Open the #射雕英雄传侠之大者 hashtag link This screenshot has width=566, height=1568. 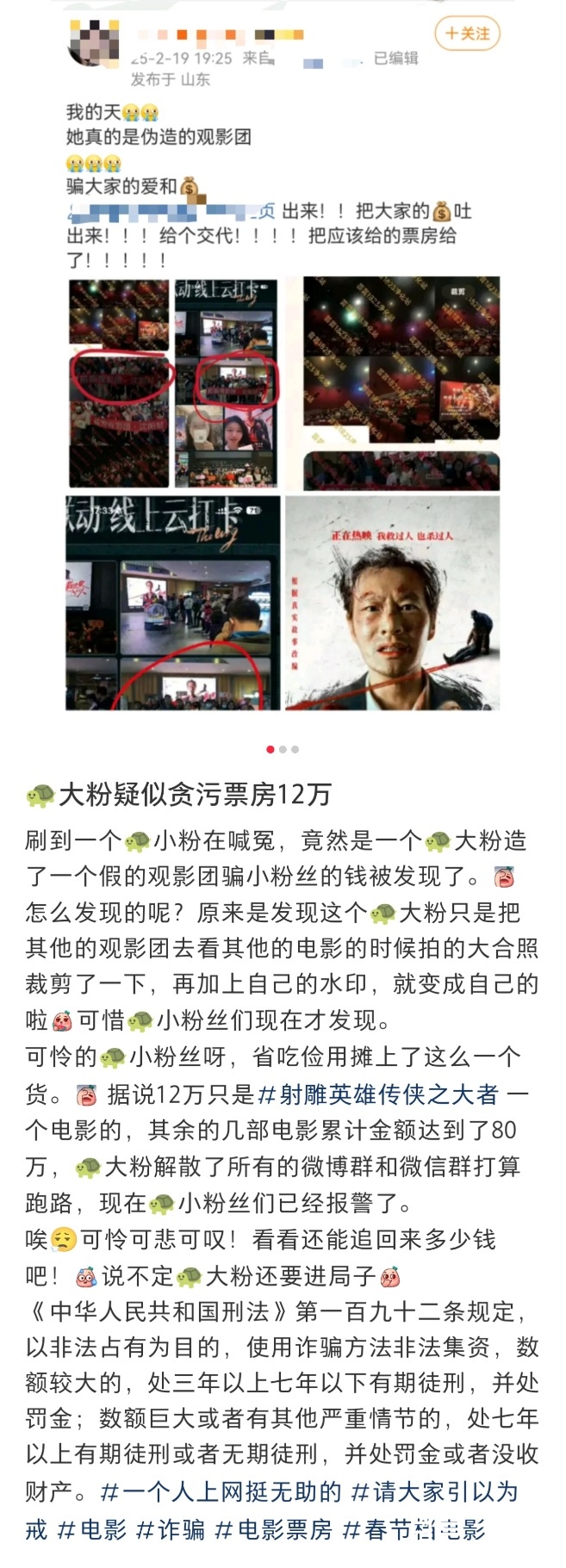tap(379, 1094)
